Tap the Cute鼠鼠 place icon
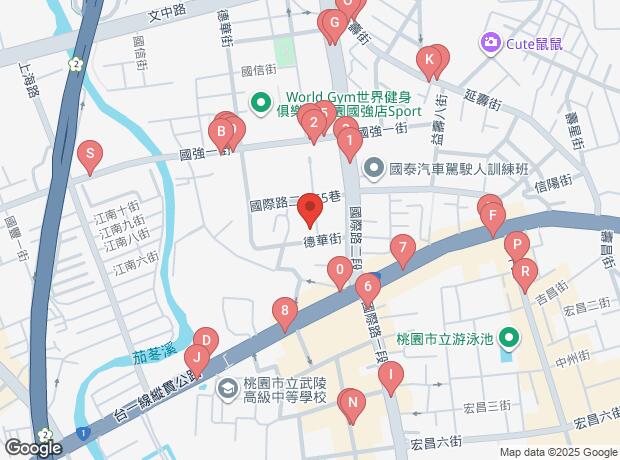620x460 pixels. click(491, 43)
